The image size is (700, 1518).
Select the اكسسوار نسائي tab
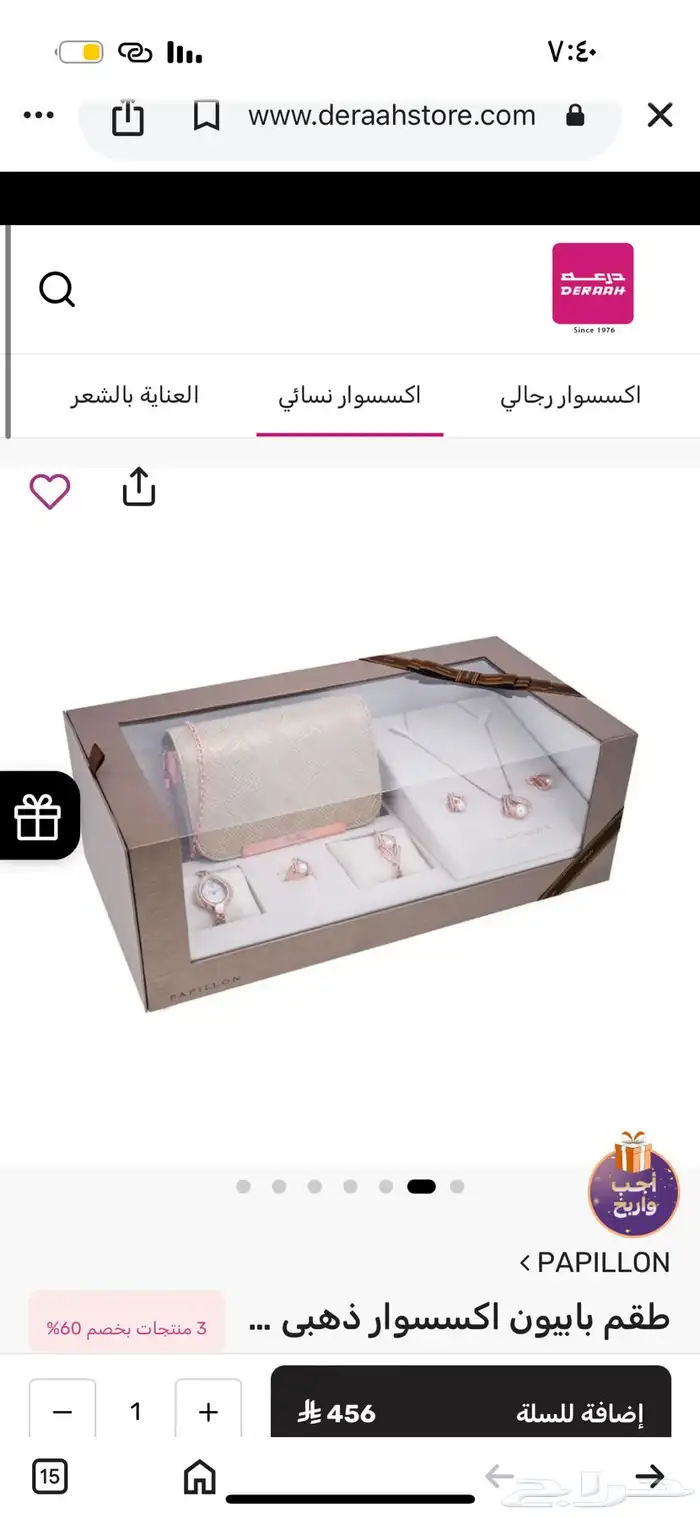tap(349, 396)
